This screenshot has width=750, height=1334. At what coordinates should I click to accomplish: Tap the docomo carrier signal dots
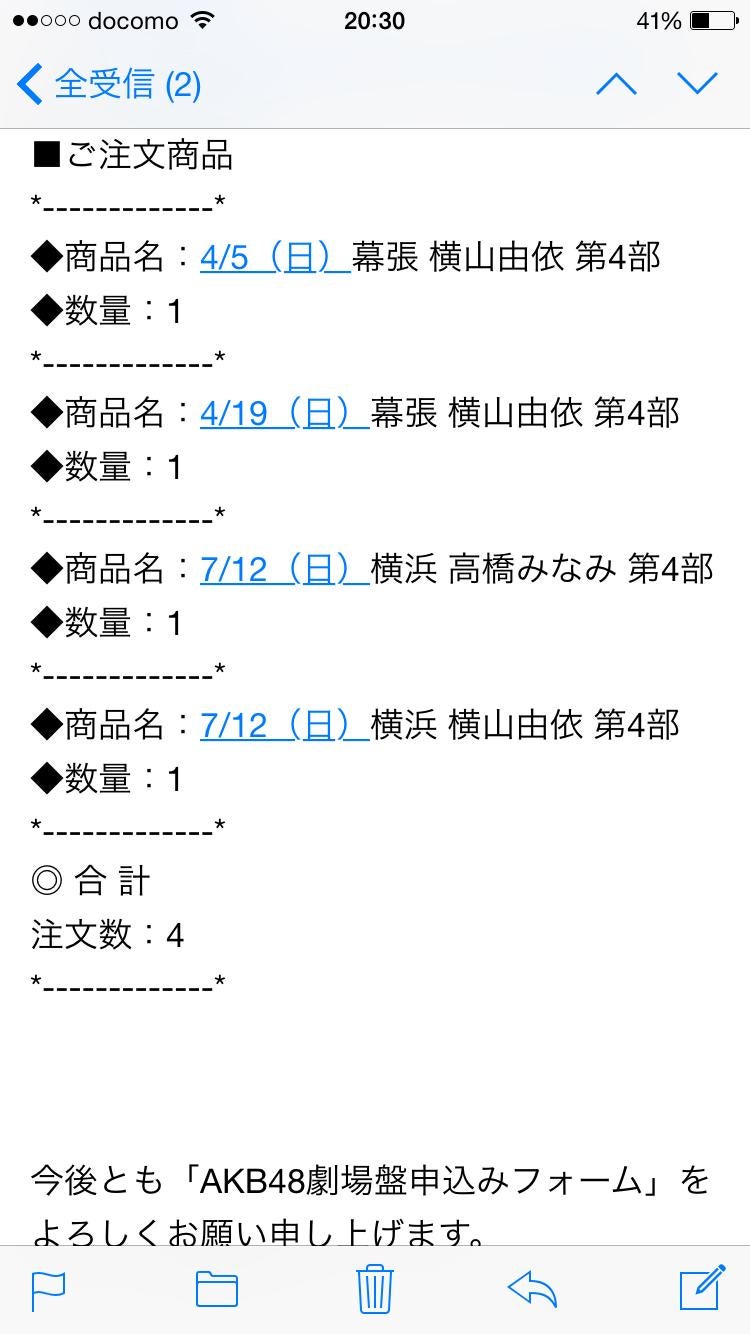[36, 19]
